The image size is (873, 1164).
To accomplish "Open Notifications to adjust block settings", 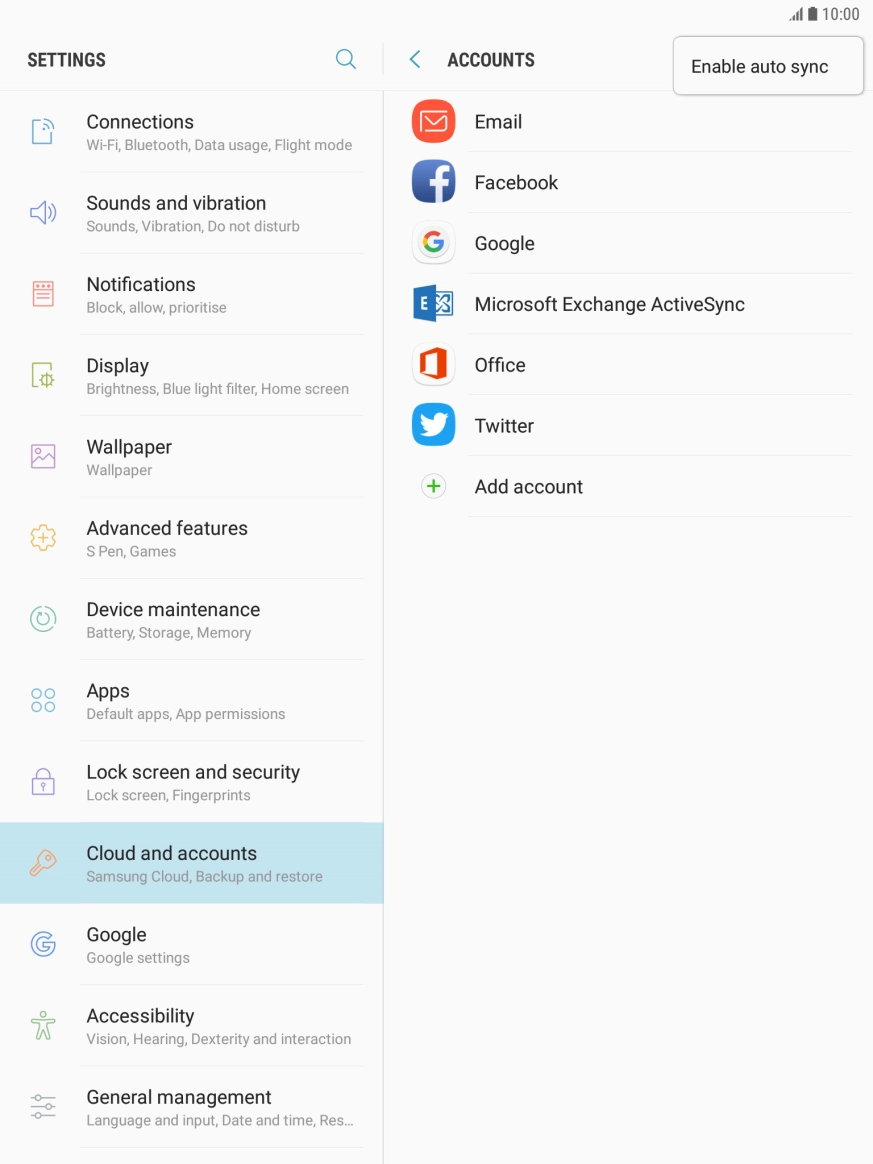I will pyautogui.click(x=190, y=294).
